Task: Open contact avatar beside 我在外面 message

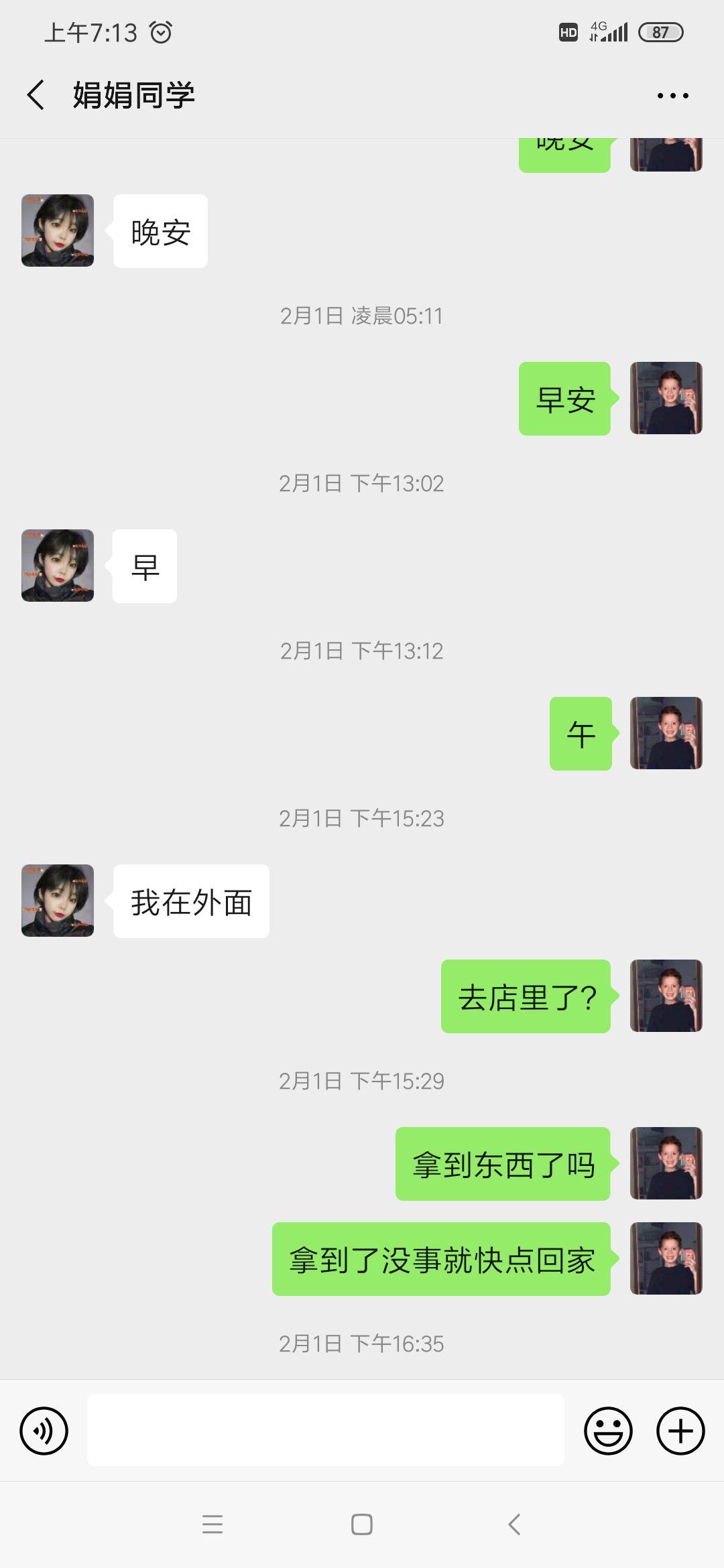Action: (58, 901)
